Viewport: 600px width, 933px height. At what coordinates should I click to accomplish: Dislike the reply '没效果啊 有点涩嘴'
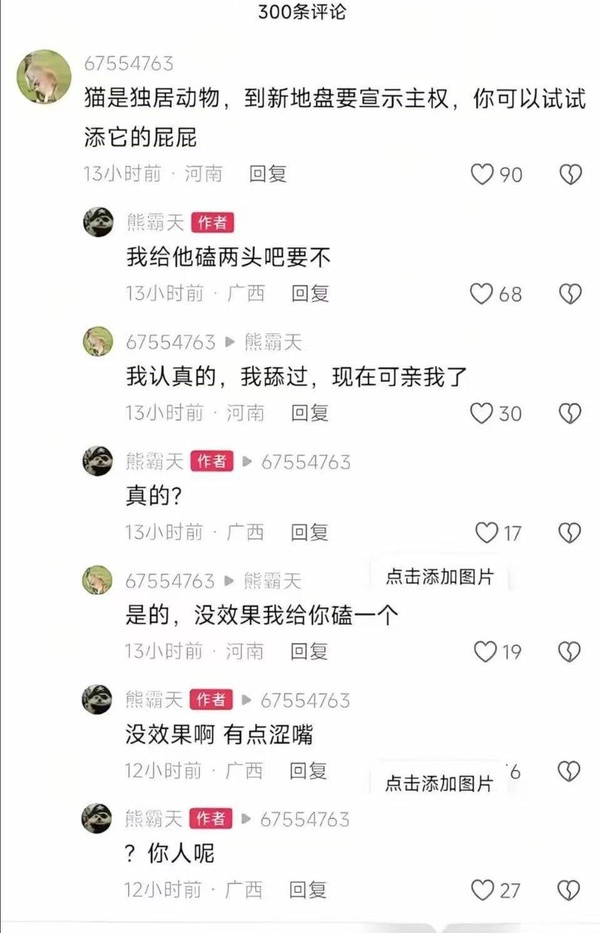point(569,771)
